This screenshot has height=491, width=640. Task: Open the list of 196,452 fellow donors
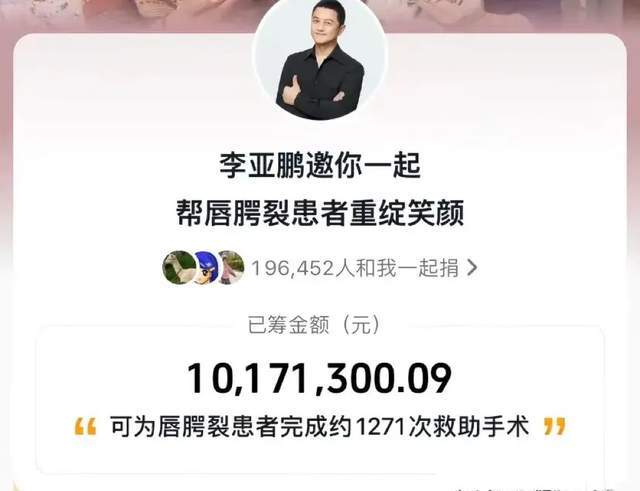click(x=364, y=267)
